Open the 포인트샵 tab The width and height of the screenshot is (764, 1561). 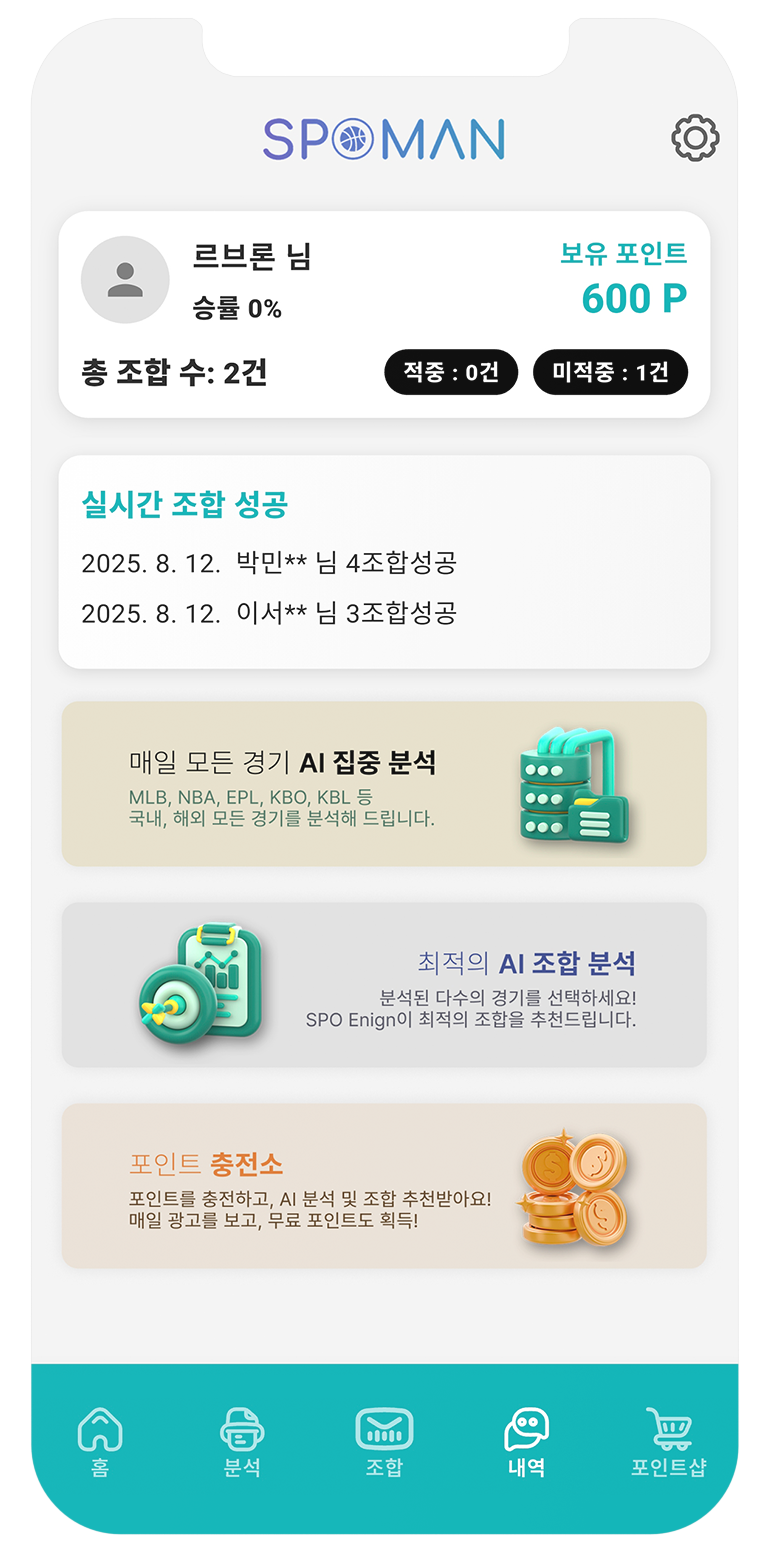coord(668,1442)
